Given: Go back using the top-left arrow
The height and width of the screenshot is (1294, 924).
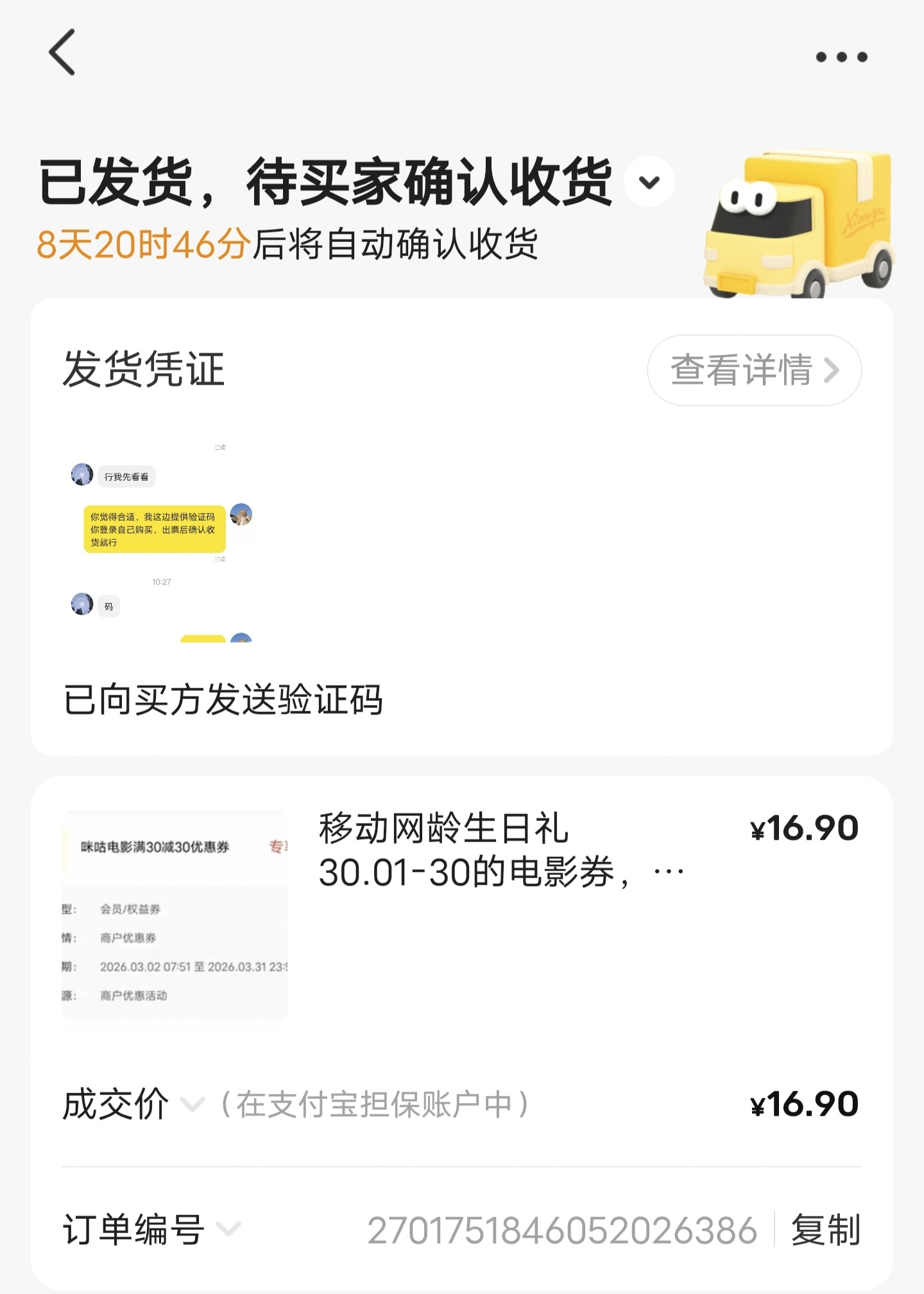Looking at the screenshot, I should coord(62,53).
